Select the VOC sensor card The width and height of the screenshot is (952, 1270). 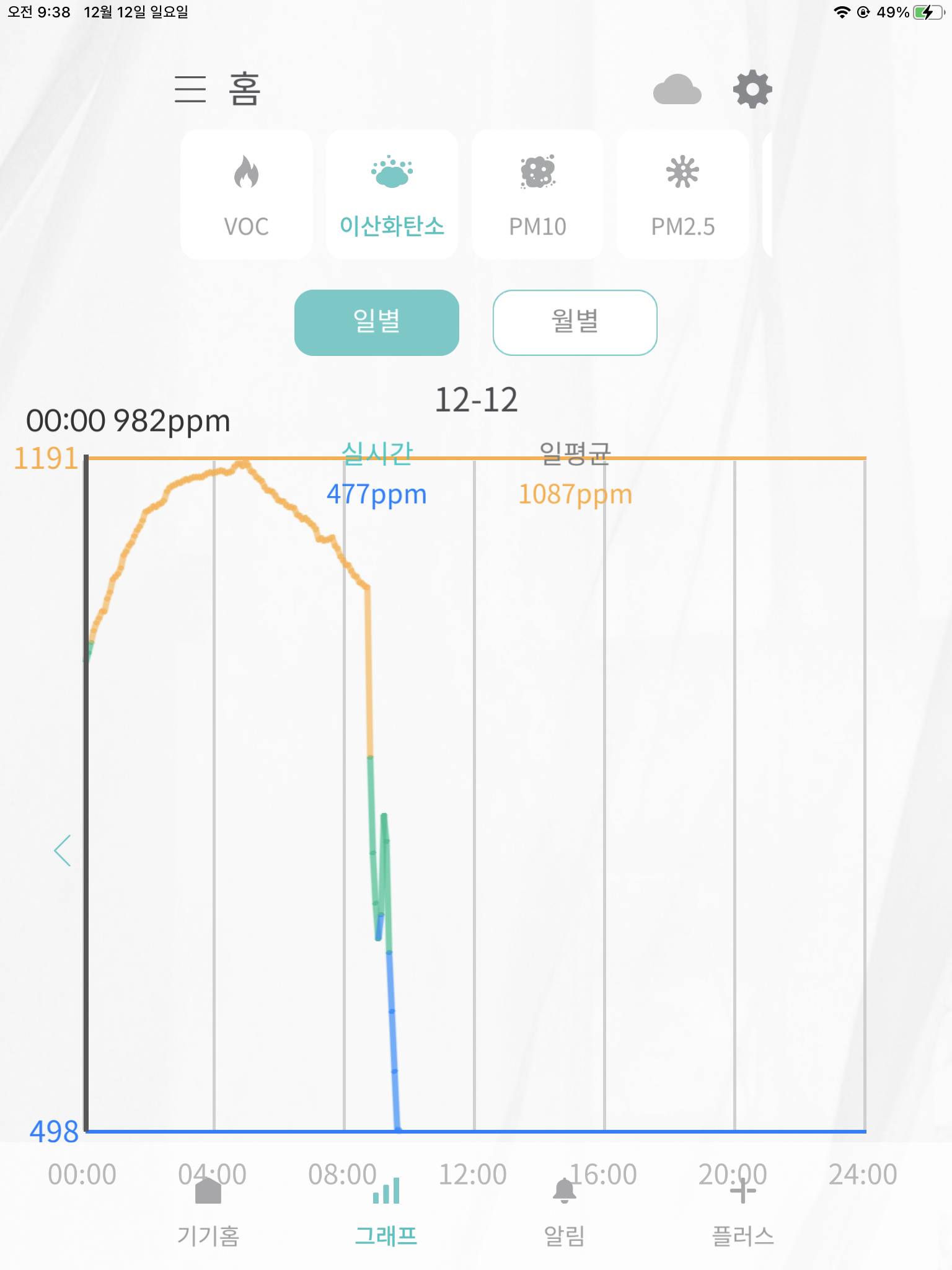246,195
